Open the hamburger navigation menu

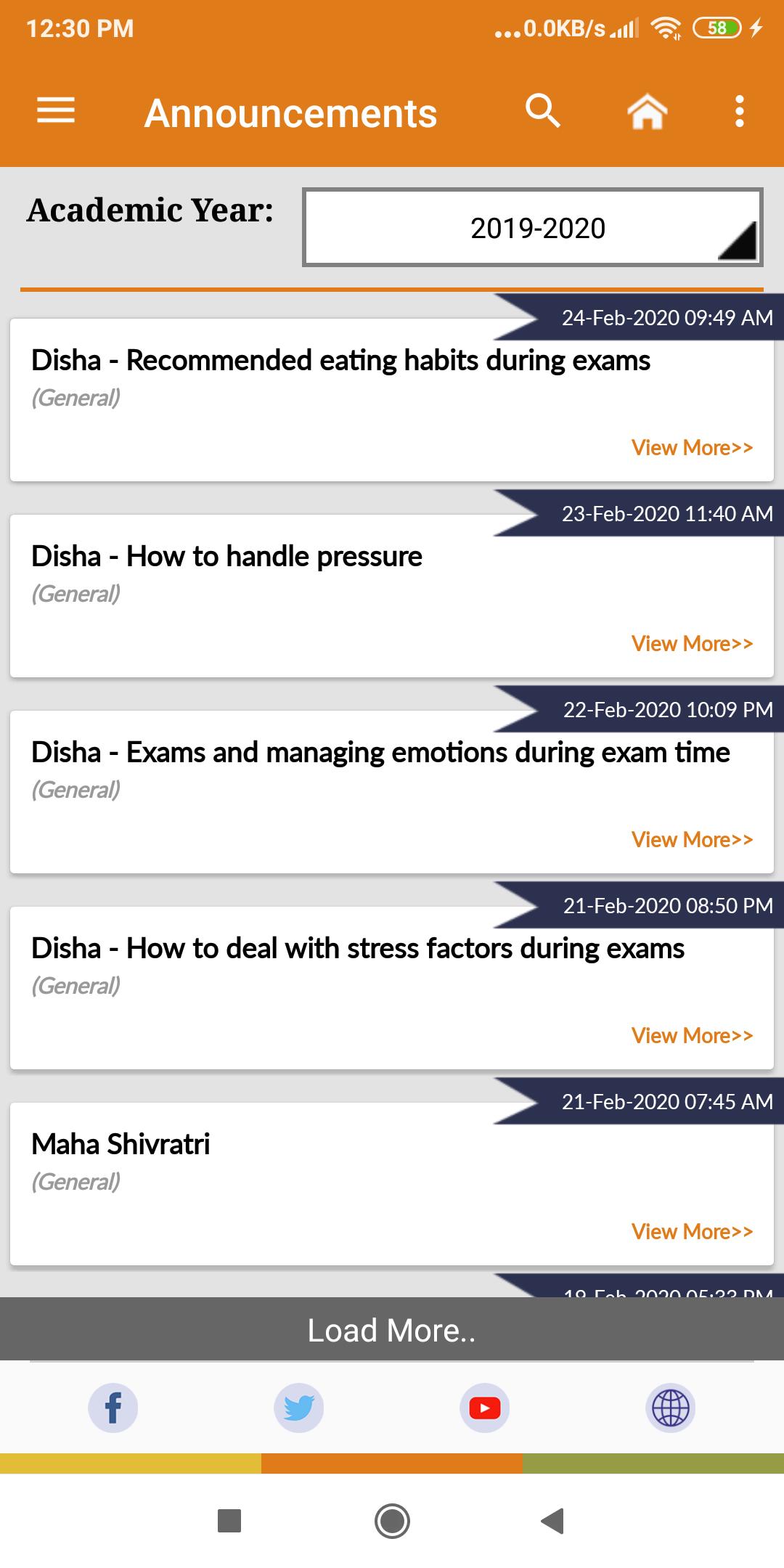tap(56, 111)
